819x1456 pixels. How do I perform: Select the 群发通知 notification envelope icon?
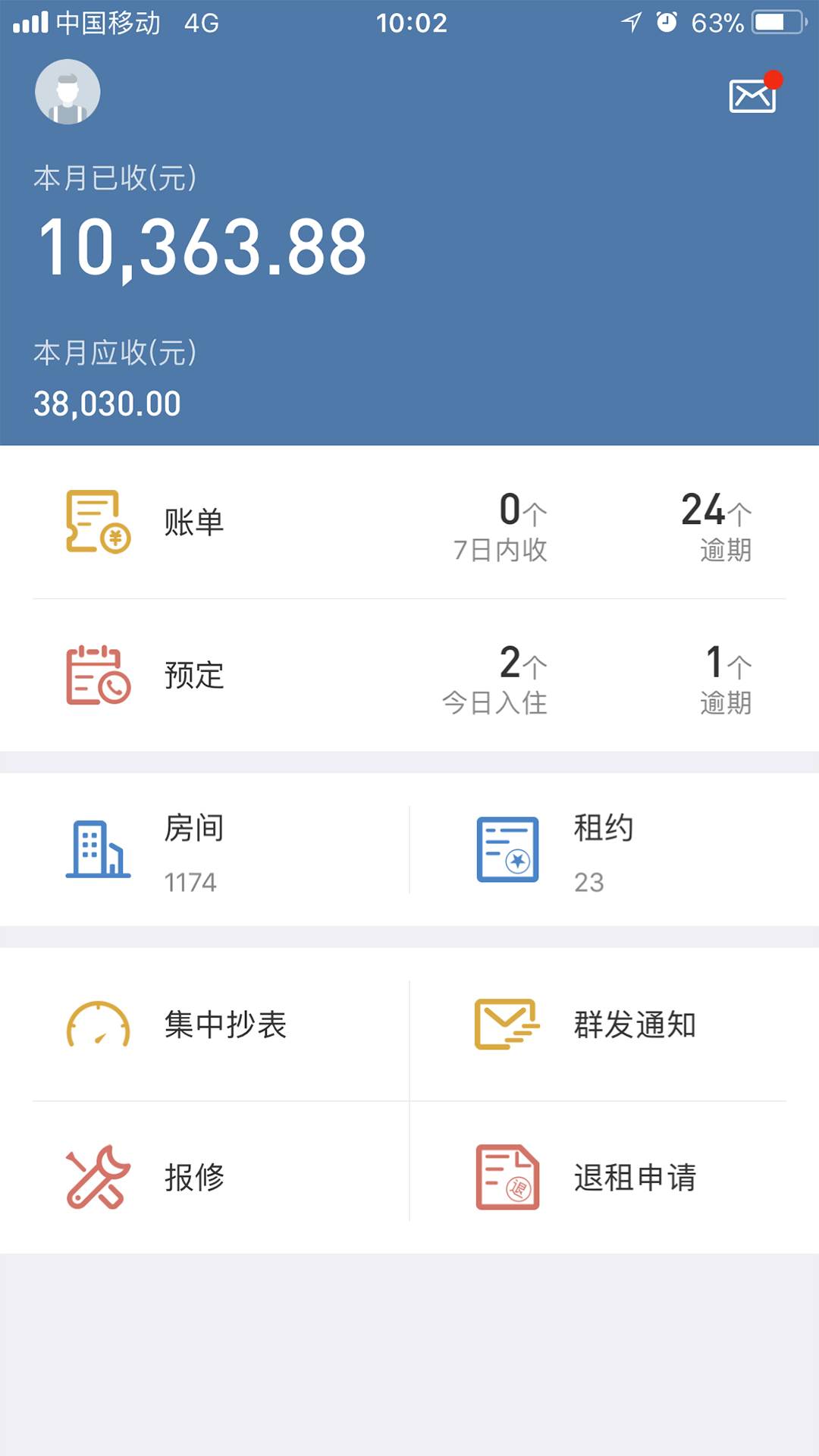(x=507, y=1024)
